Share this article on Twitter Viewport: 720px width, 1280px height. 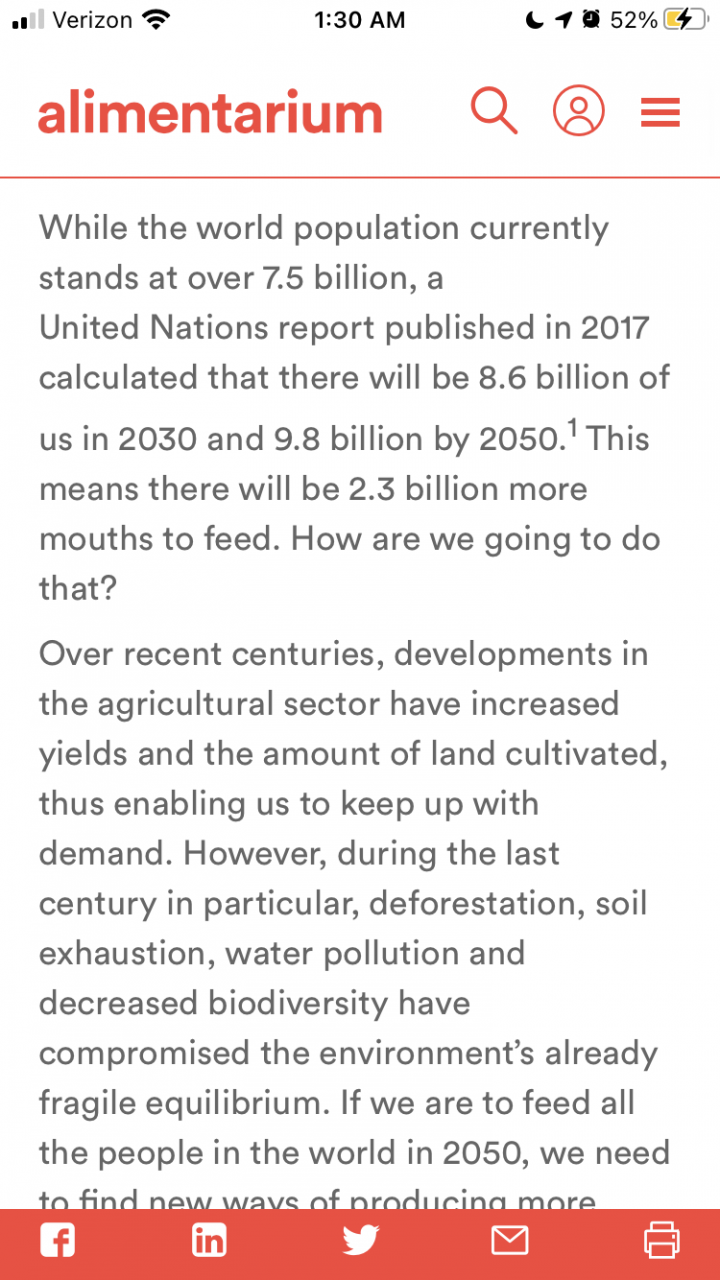click(360, 1242)
